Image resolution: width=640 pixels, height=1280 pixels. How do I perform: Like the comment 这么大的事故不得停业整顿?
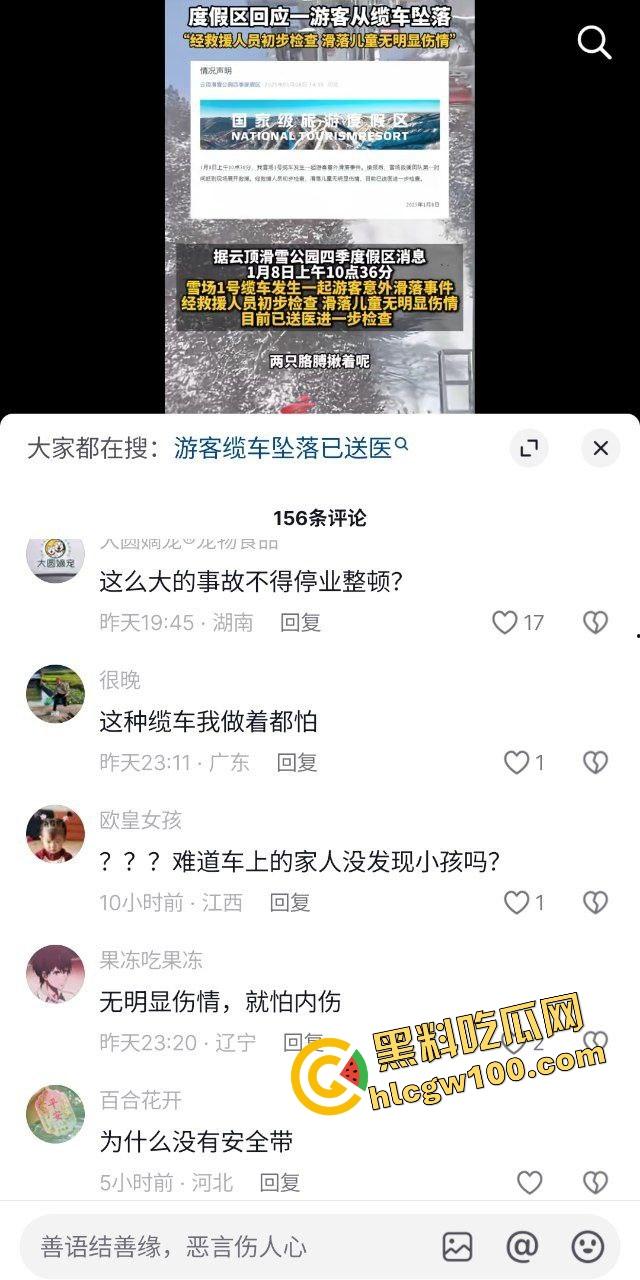506,622
